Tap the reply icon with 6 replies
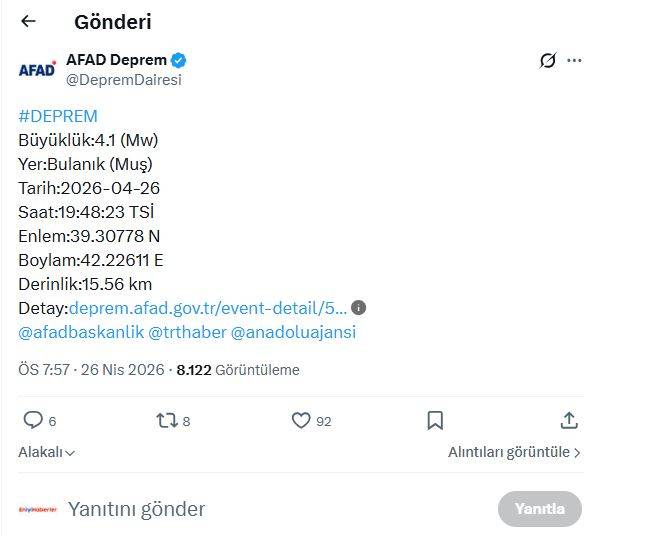The width and height of the screenshot is (650, 536). [x=33, y=421]
